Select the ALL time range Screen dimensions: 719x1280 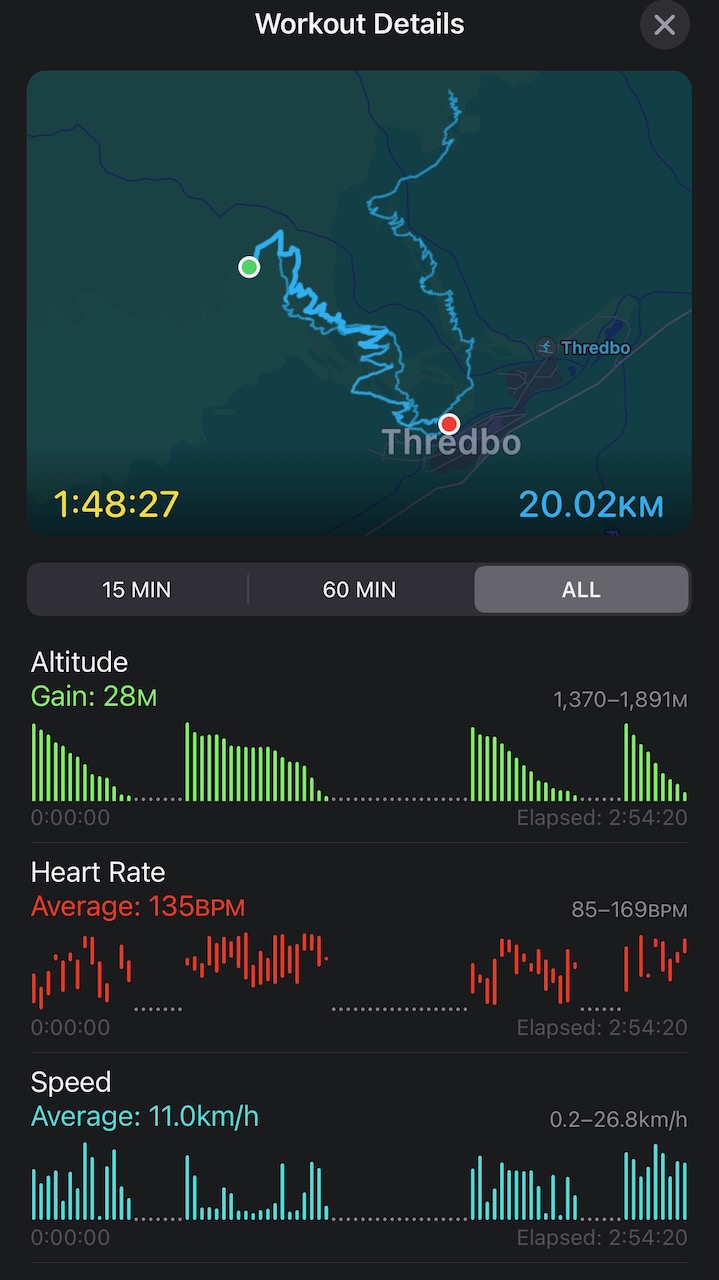click(581, 590)
